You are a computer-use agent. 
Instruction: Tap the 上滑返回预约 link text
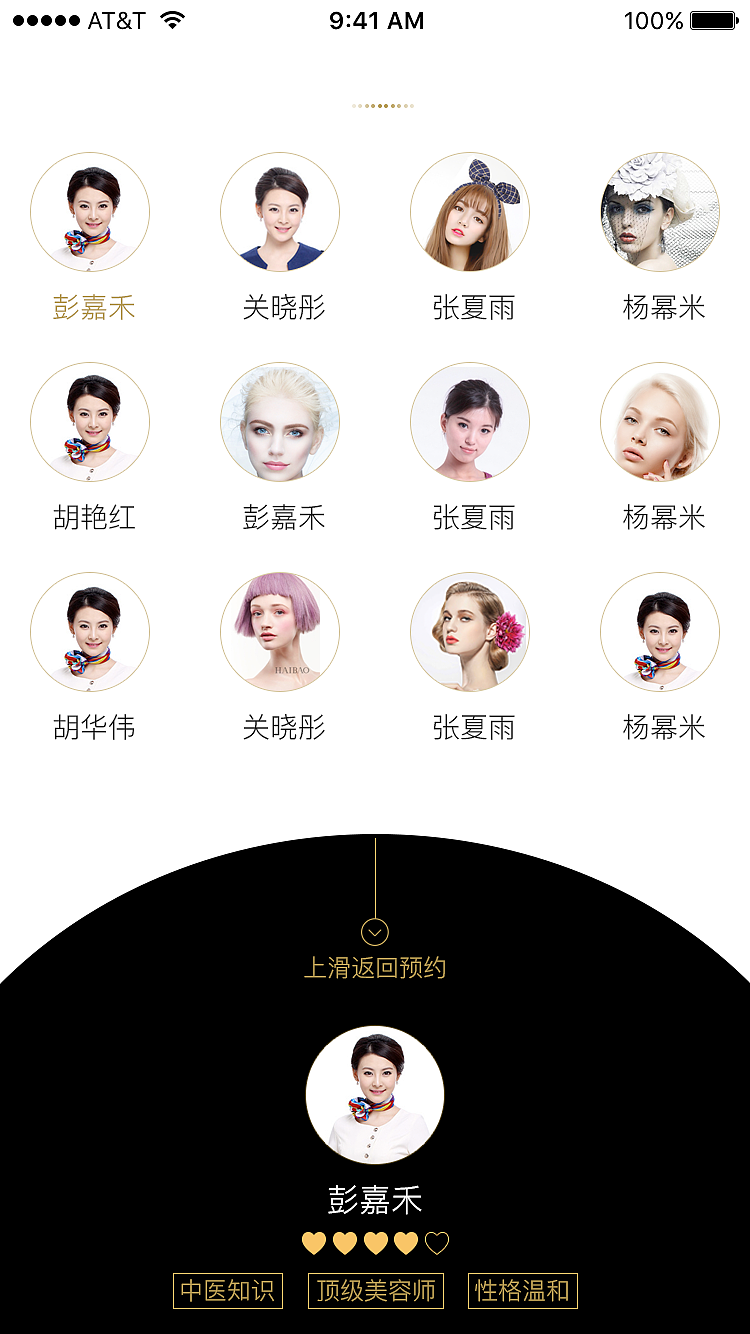coord(375,968)
